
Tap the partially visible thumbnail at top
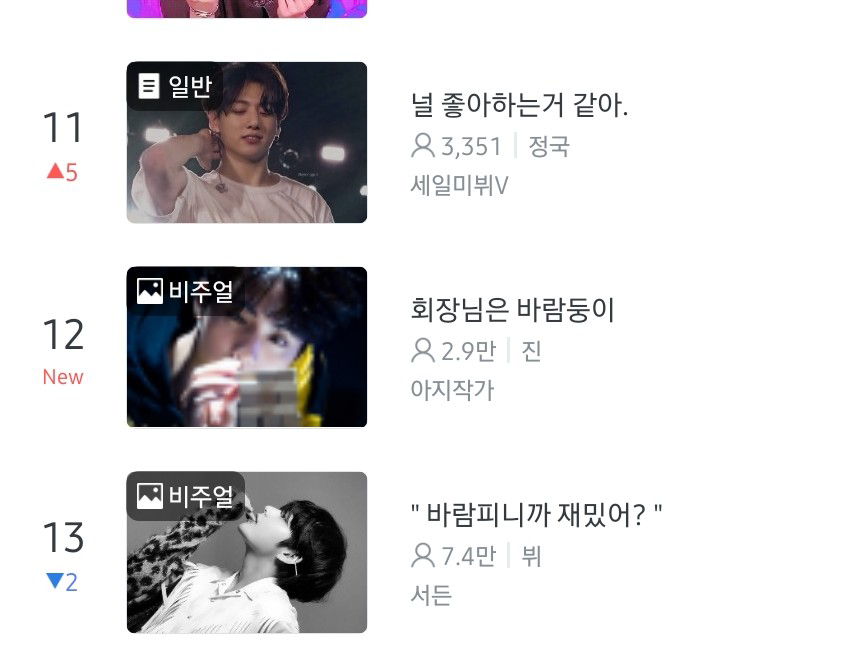pos(246,8)
